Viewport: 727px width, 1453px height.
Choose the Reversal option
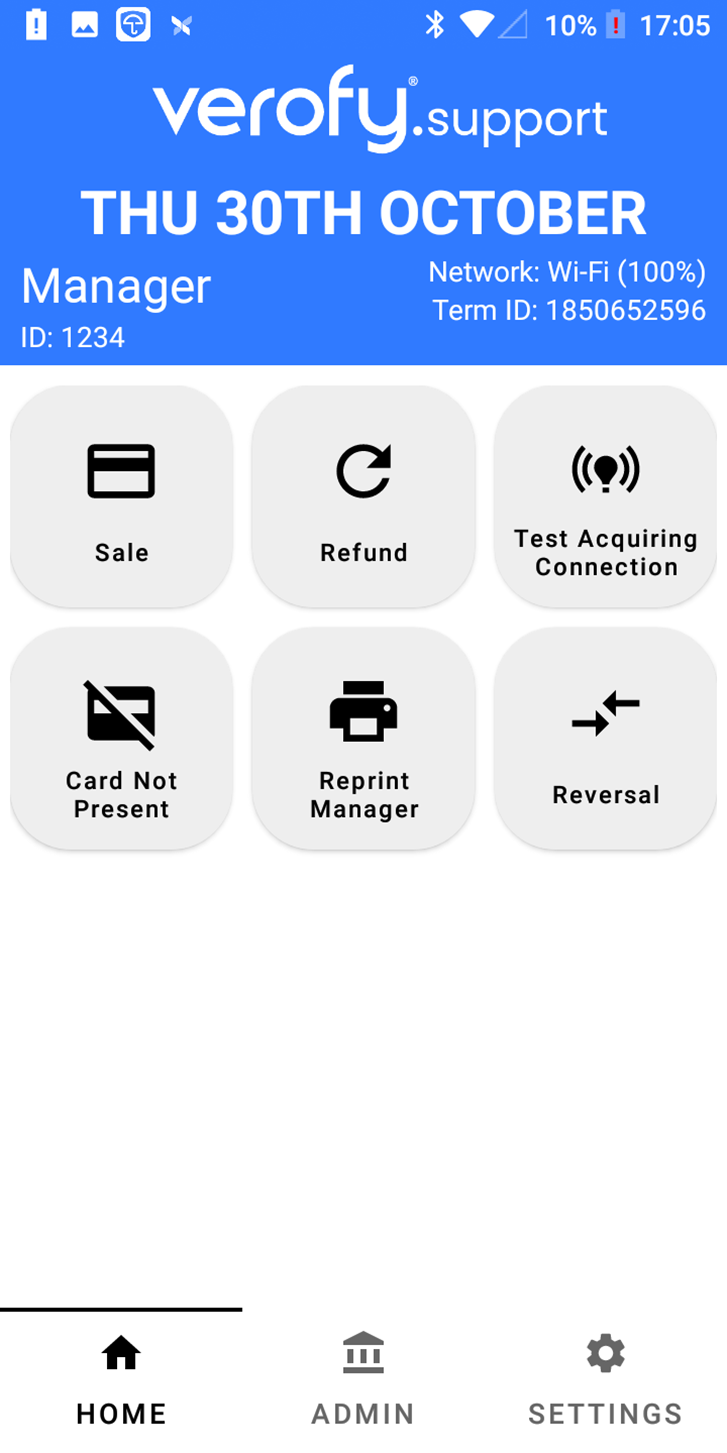coord(605,739)
